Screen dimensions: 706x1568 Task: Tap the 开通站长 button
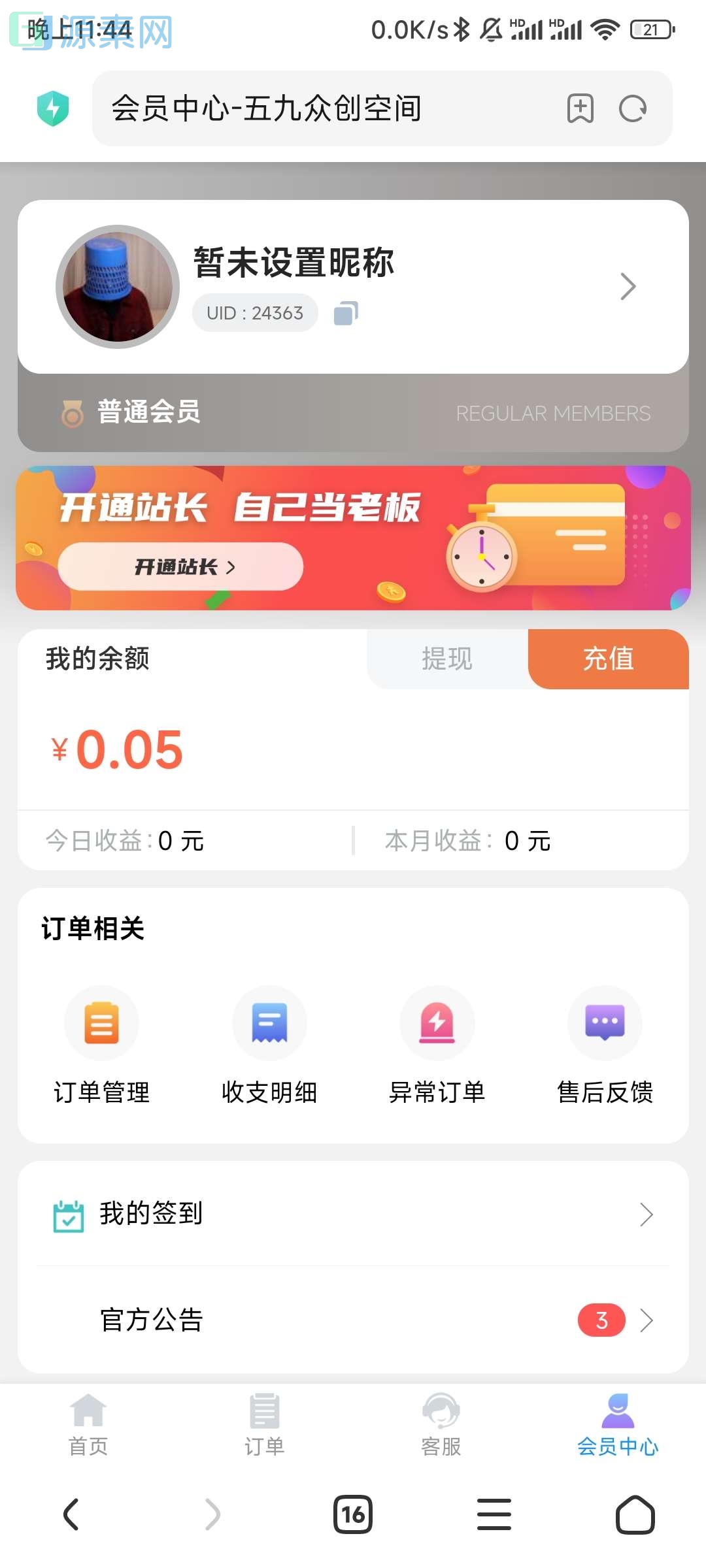pos(181,567)
